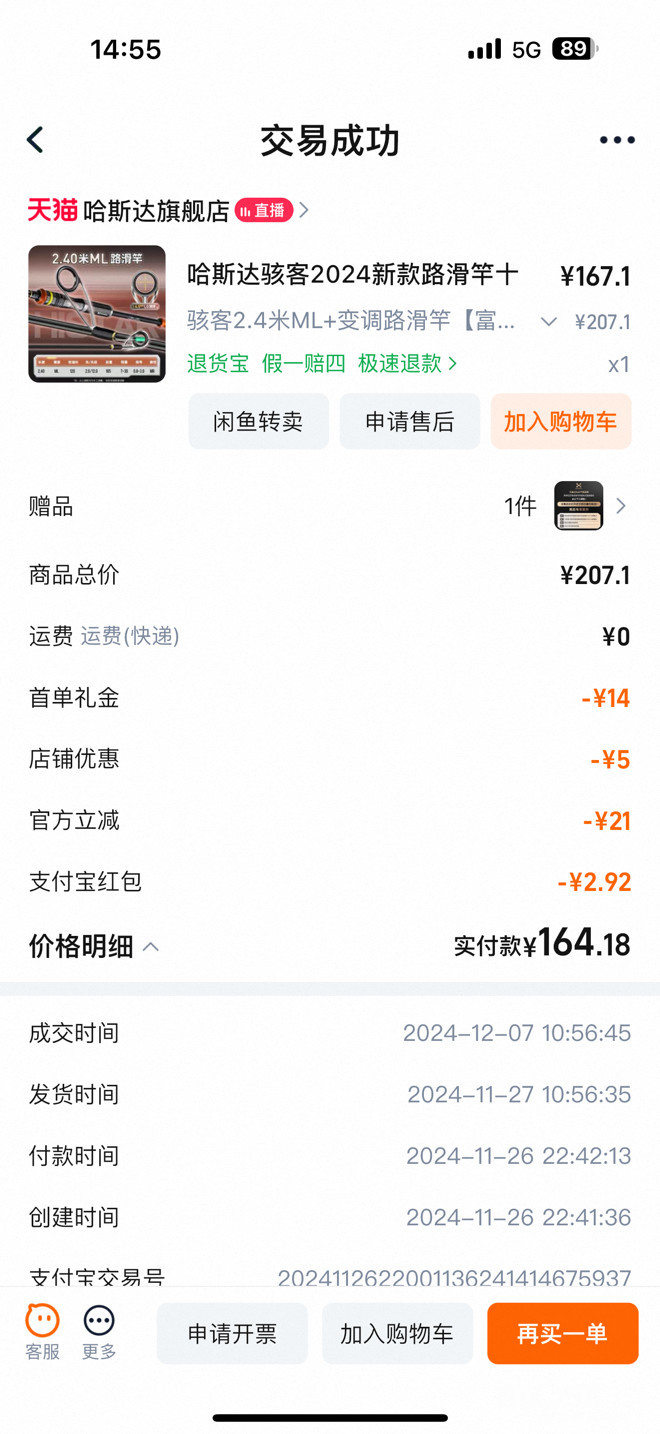Open the fishing rod product thumbnail
The width and height of the screenshot is (660, 1434).
pyautogui.click(x=97, y=314)
